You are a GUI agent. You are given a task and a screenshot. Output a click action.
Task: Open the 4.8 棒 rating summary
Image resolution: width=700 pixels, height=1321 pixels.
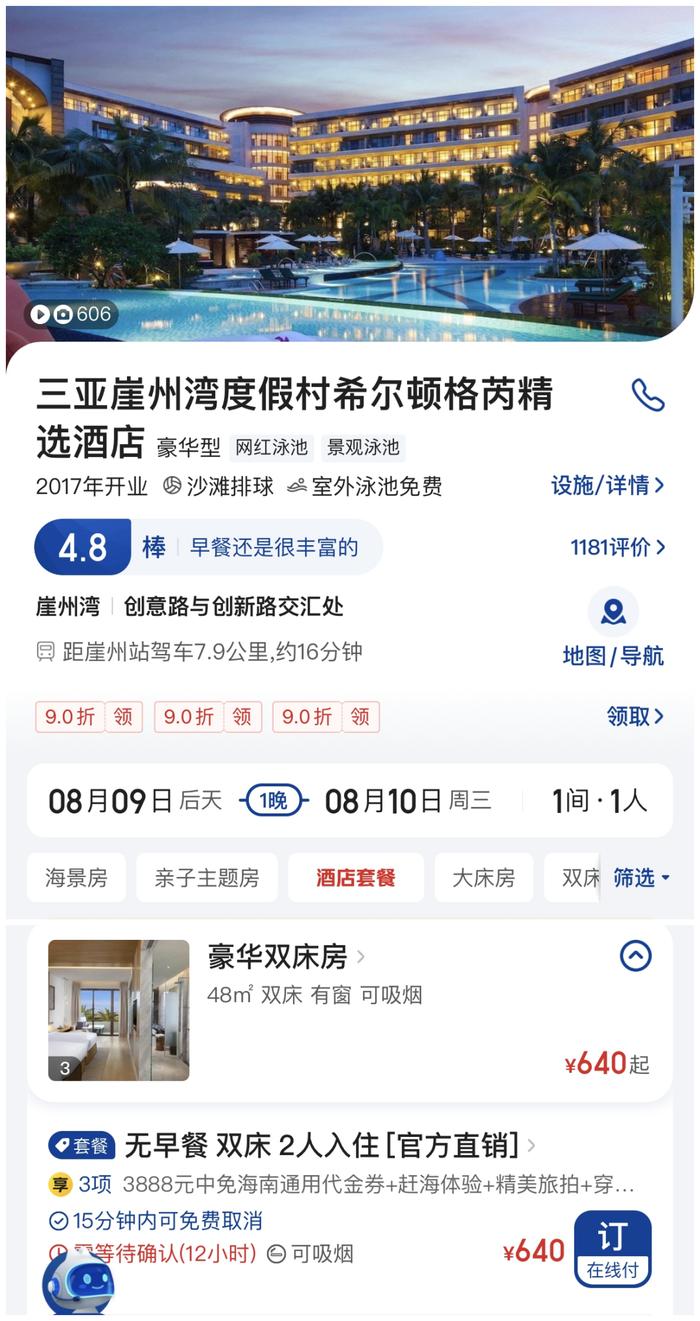pos(208,547)
